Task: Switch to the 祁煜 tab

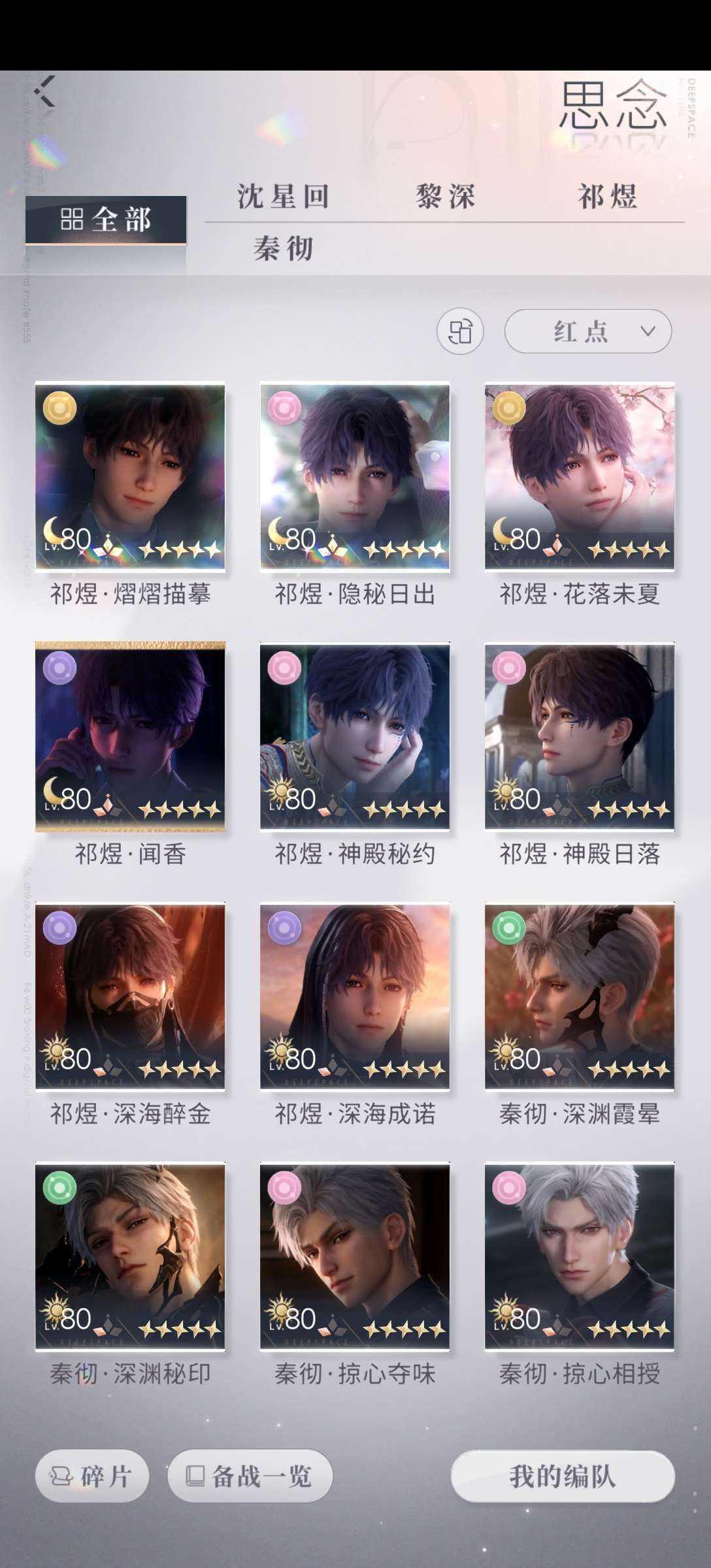Action: click(607, 197)
